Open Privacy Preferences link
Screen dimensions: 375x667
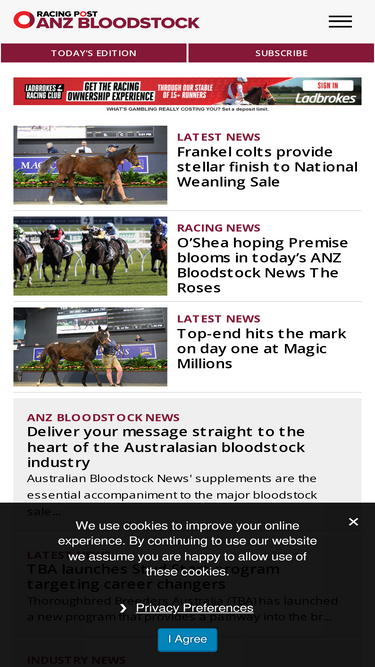click(195, 608)
